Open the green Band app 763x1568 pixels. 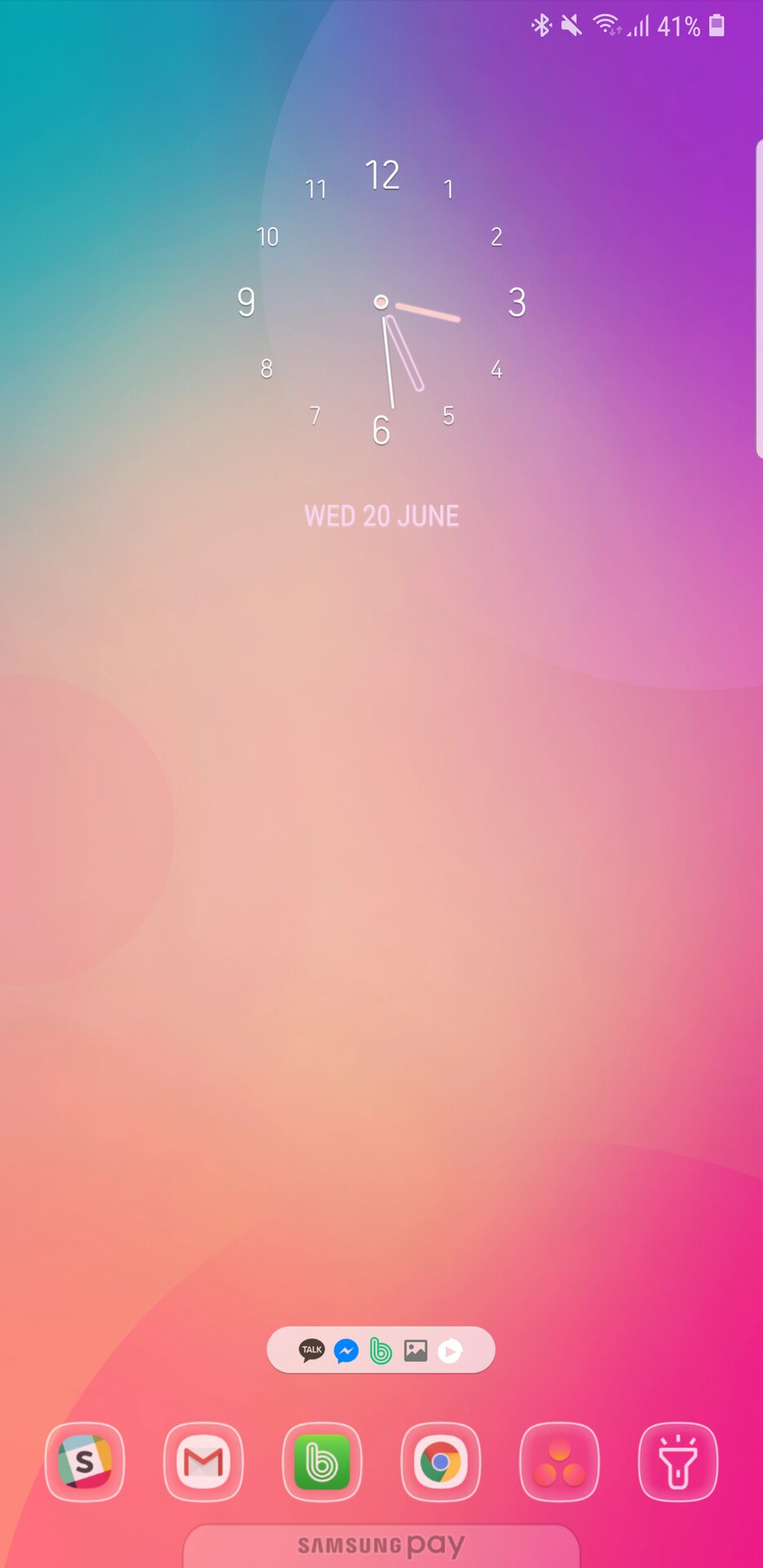click(x=322, y=1462)
